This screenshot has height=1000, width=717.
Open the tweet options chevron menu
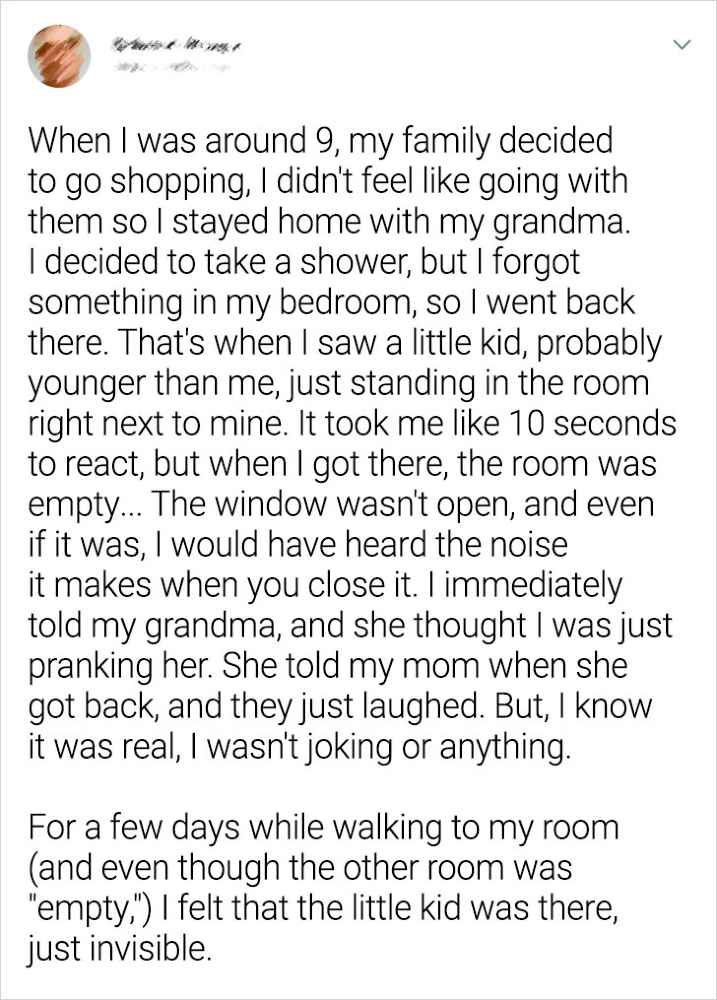pyautogui.click(x=681, y=45)
